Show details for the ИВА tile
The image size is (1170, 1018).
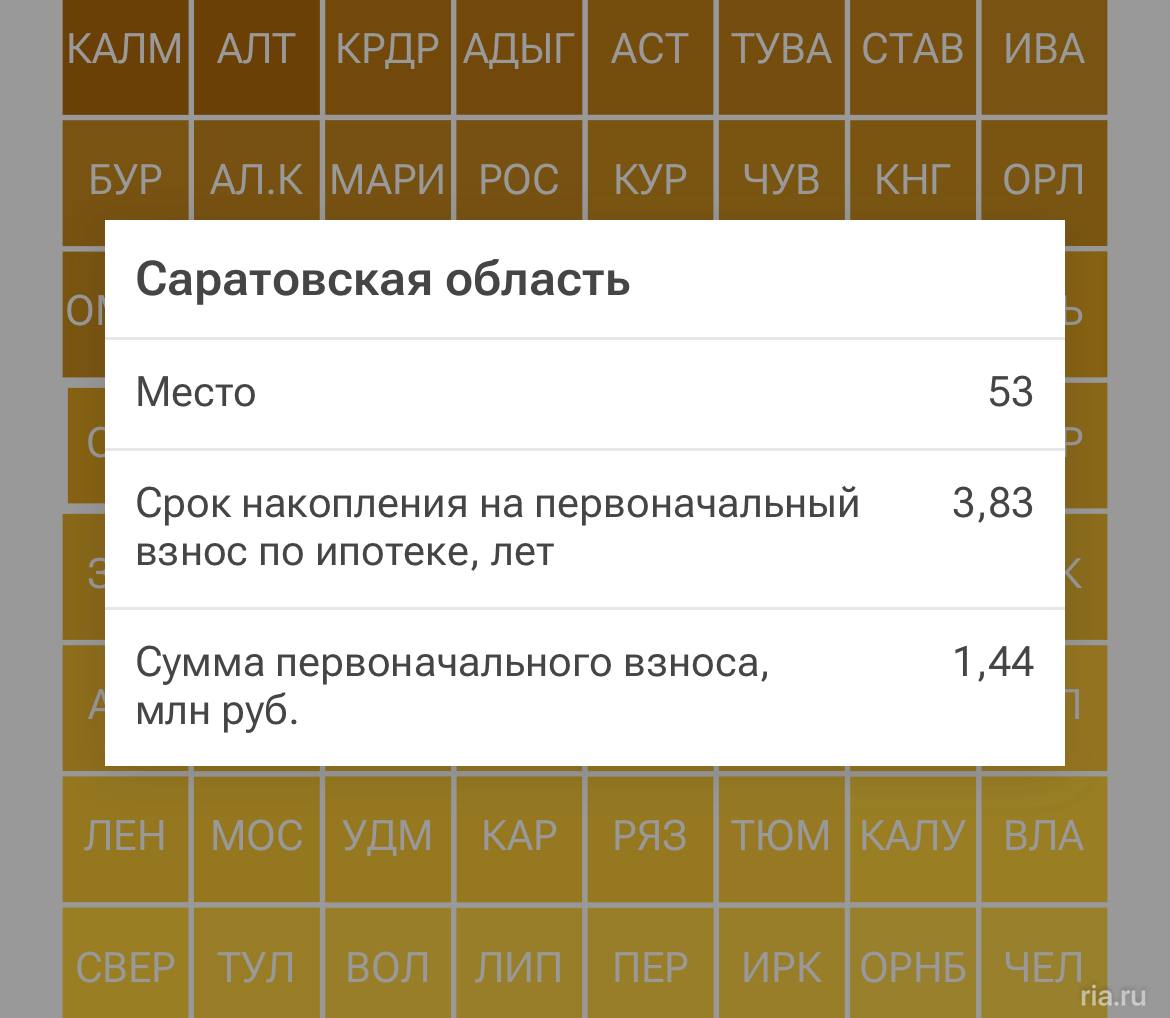coord(1044,50)
